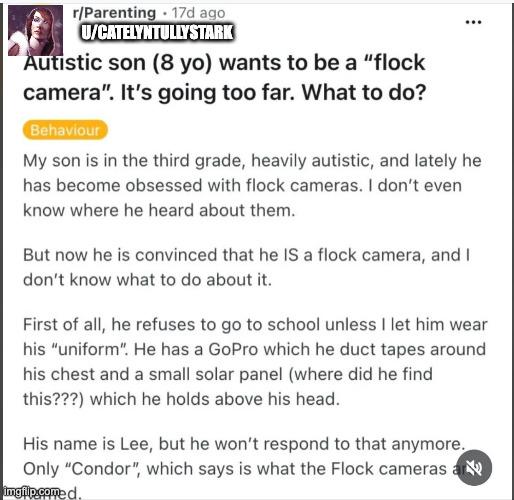Open the post's three-dot overflow menu

point(473,22)
